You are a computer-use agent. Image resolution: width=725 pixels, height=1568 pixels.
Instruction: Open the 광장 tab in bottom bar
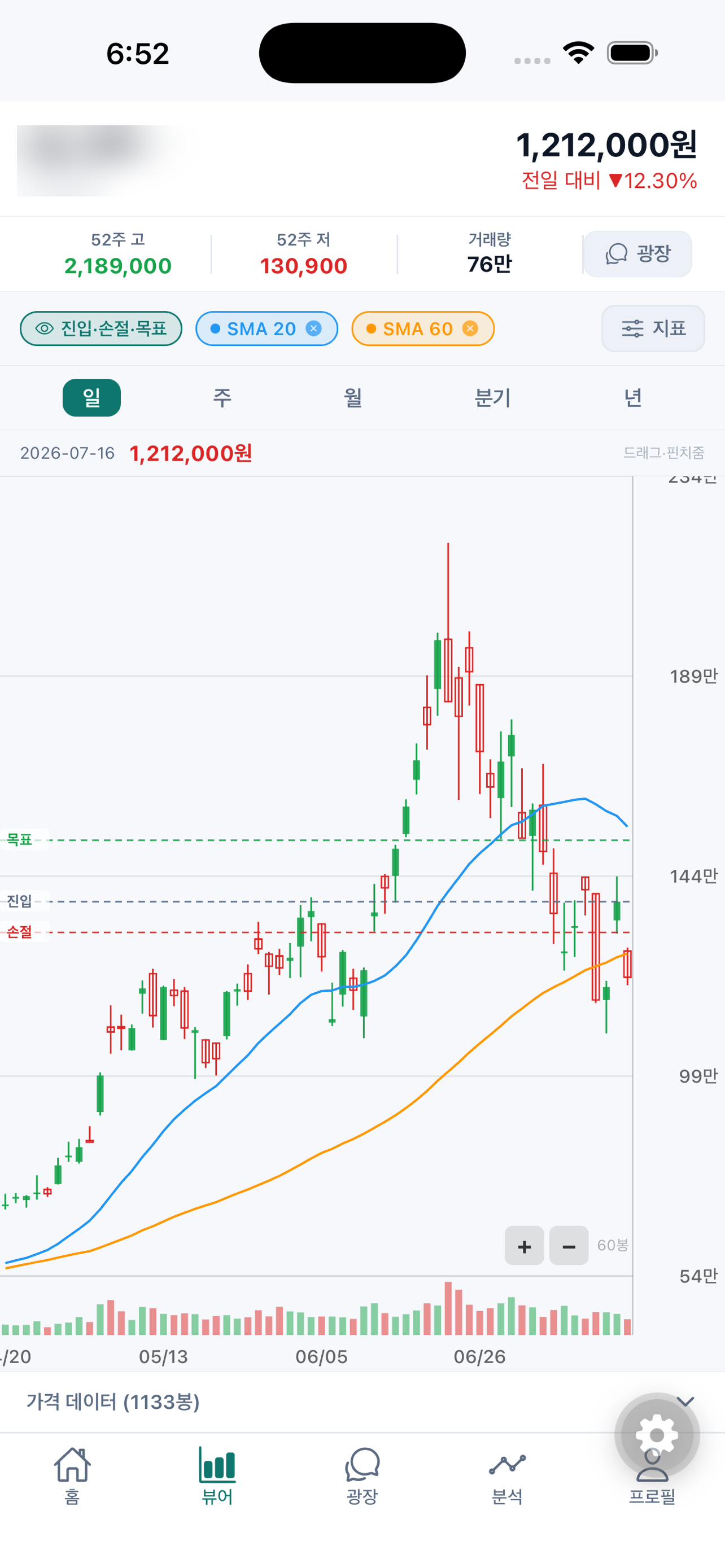pos(362,1475)
